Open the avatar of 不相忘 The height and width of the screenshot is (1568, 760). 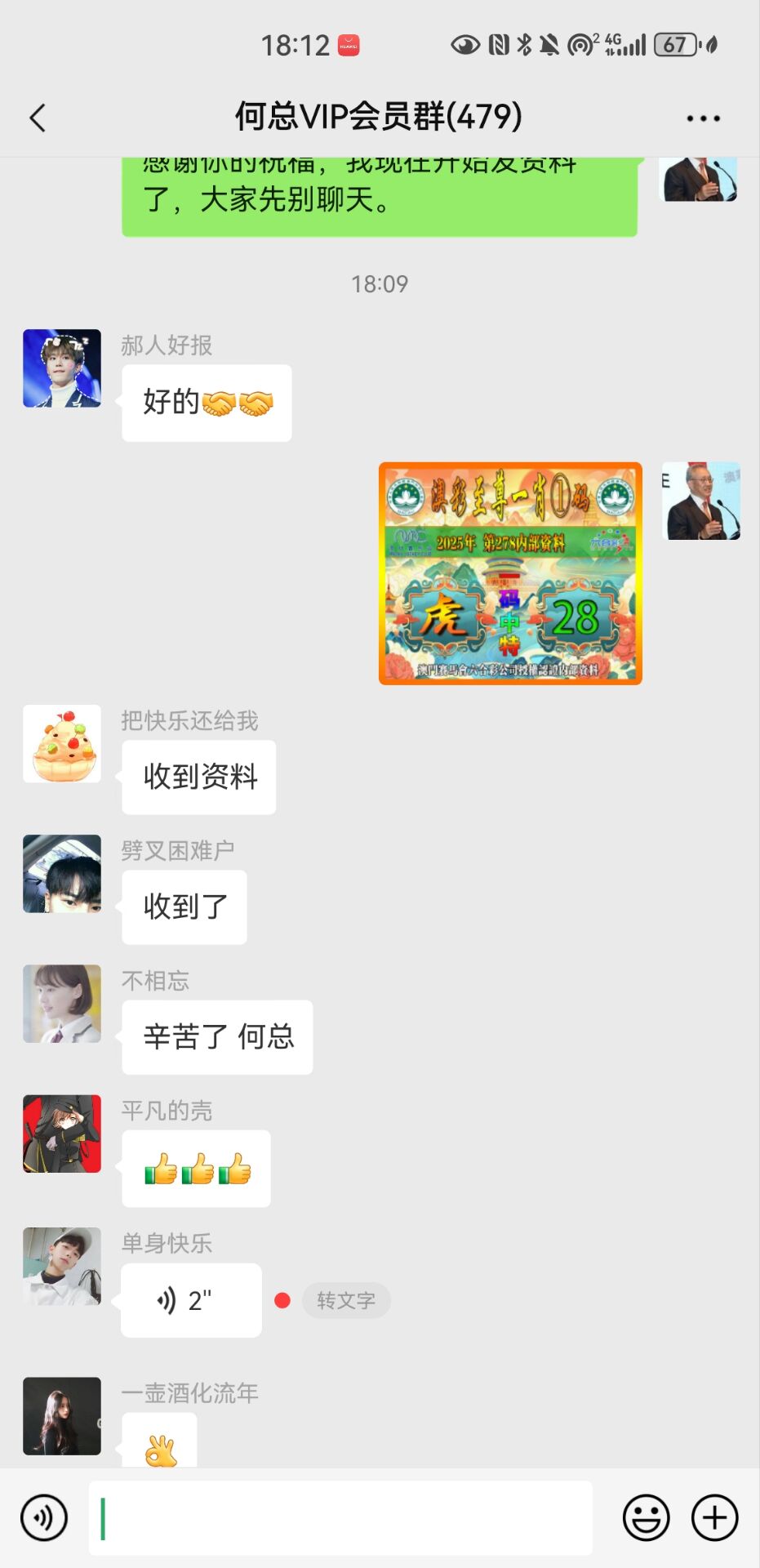(x=62, y=1004)
